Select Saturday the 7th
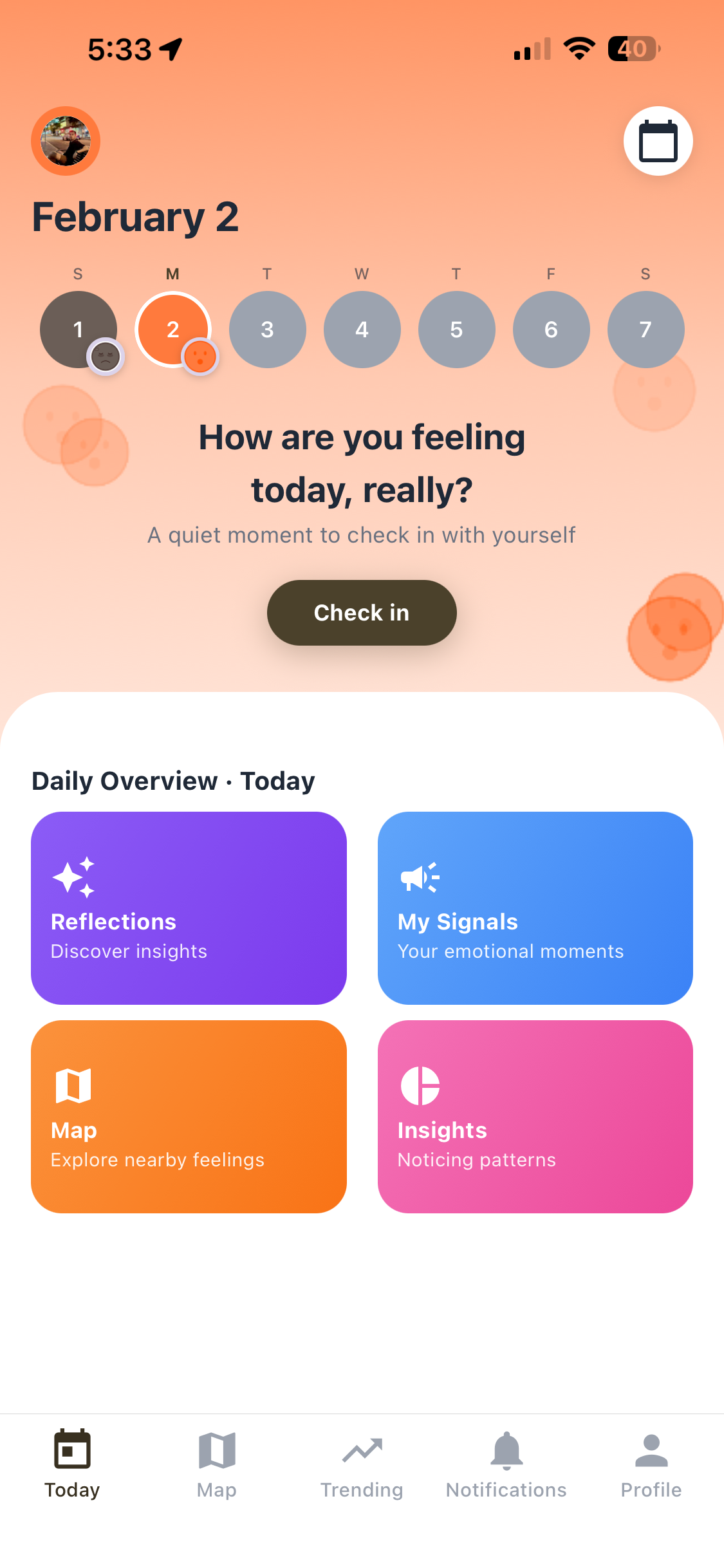Image resolution: width=724 pixels, height=1568 pixels. click(x=645, y=329)
